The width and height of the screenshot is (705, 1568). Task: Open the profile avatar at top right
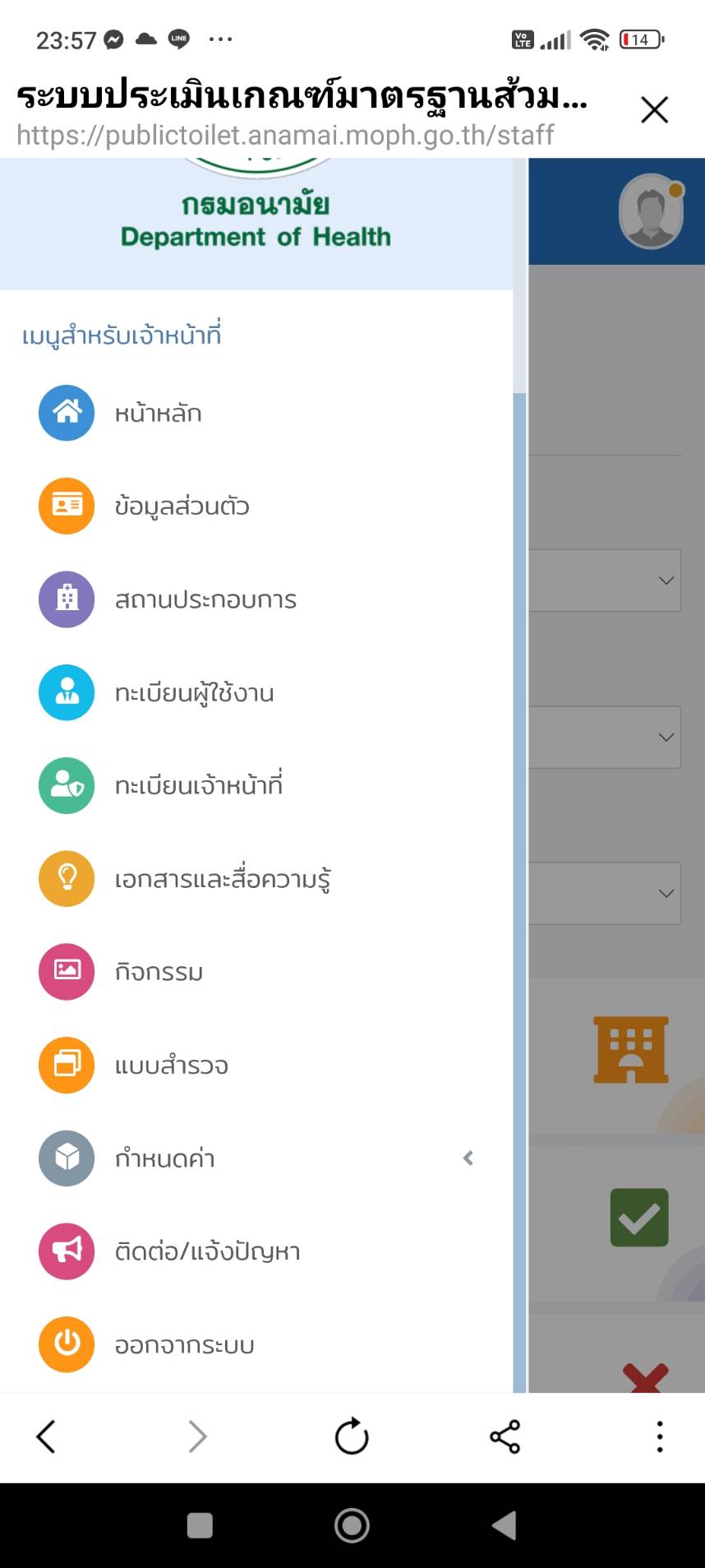651,211
